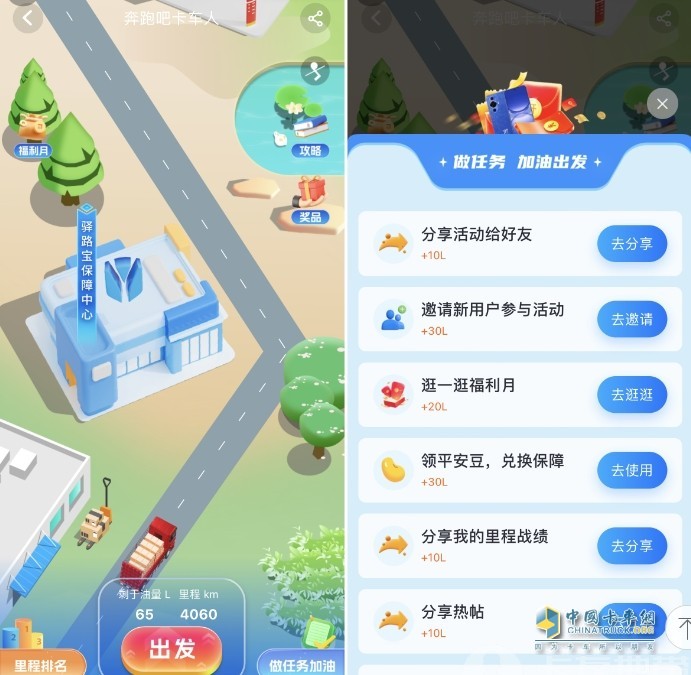Tap the scroll-to-top arrow button
Viewport: 691px width, 675px height.
[682, 626]
